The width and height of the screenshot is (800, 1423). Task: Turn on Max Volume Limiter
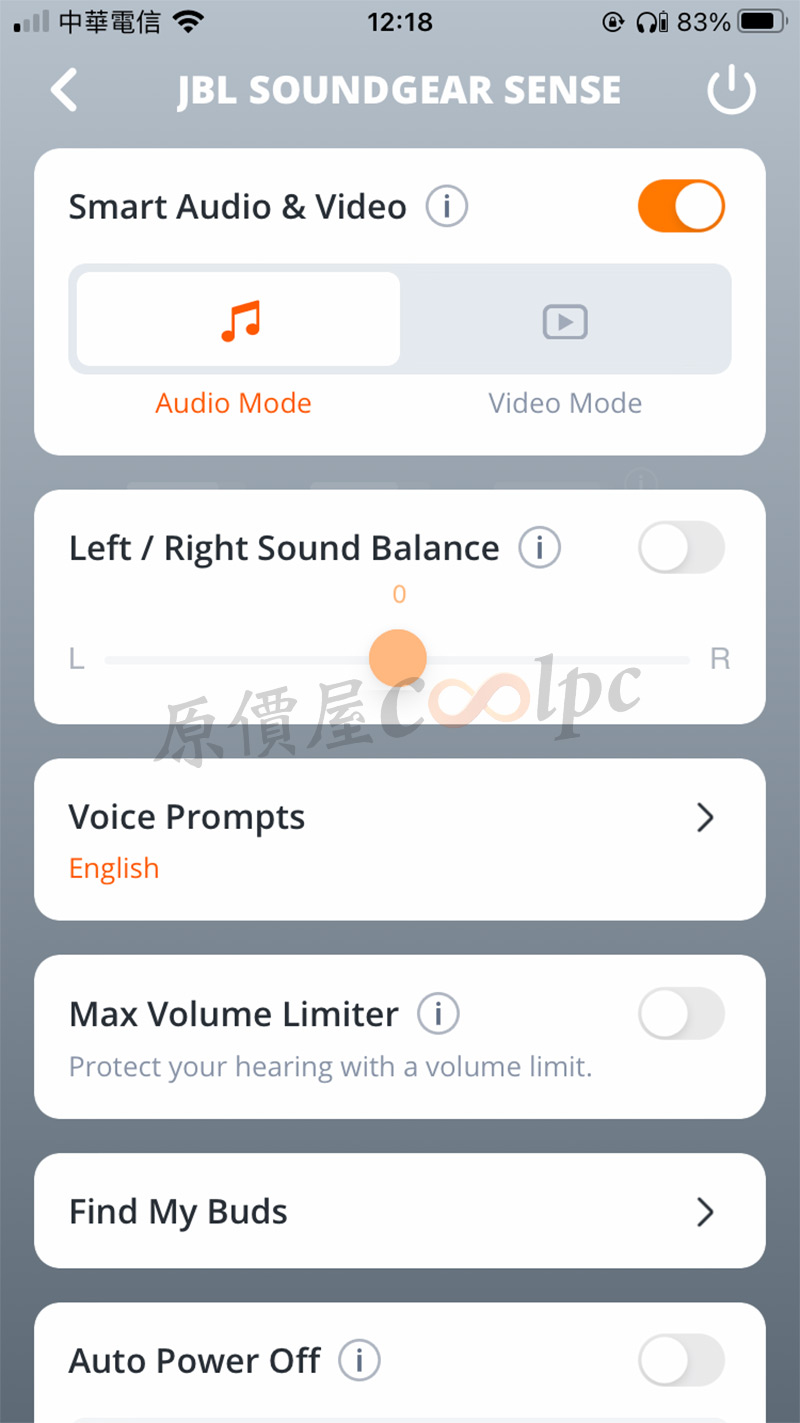point(681,1014)
